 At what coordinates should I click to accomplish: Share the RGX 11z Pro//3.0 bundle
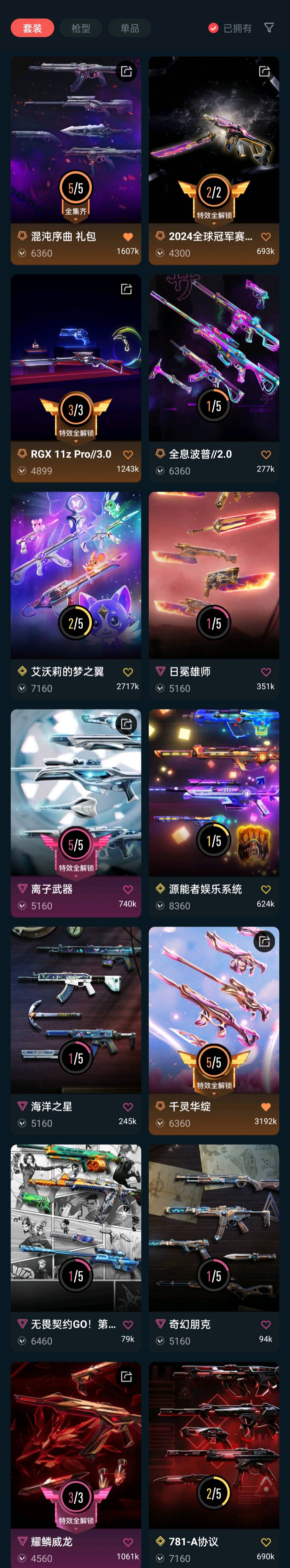tap(126, 289)
